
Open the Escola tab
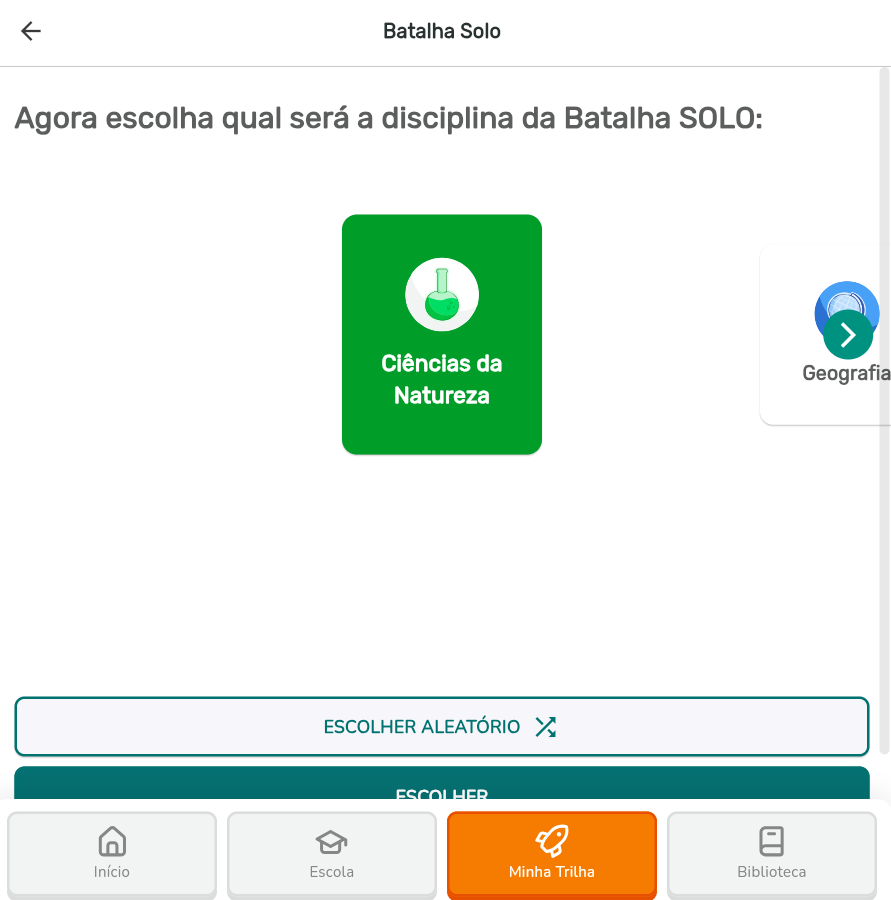[332, 853]
